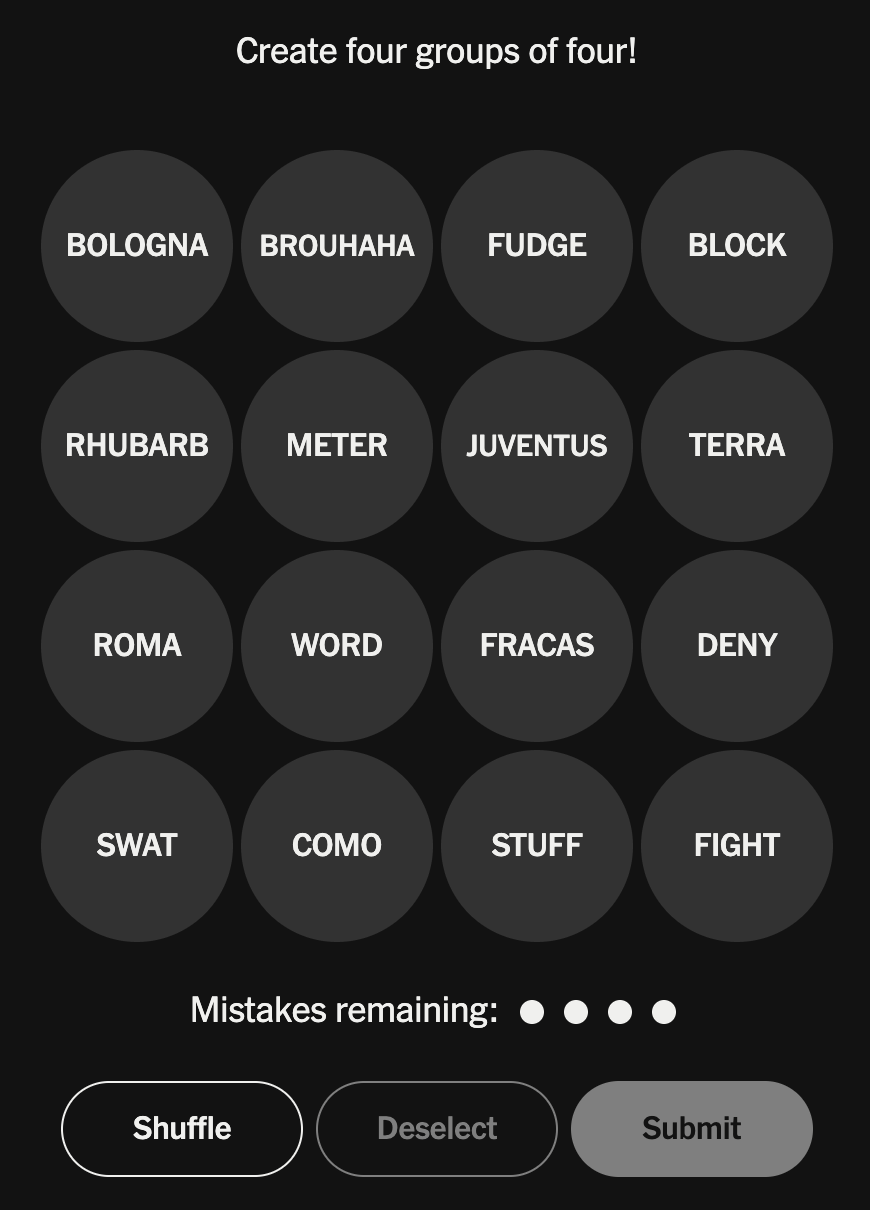870x1210 pixels.
Task: Choose the TERRA tile
Action: tap(737, 445)
